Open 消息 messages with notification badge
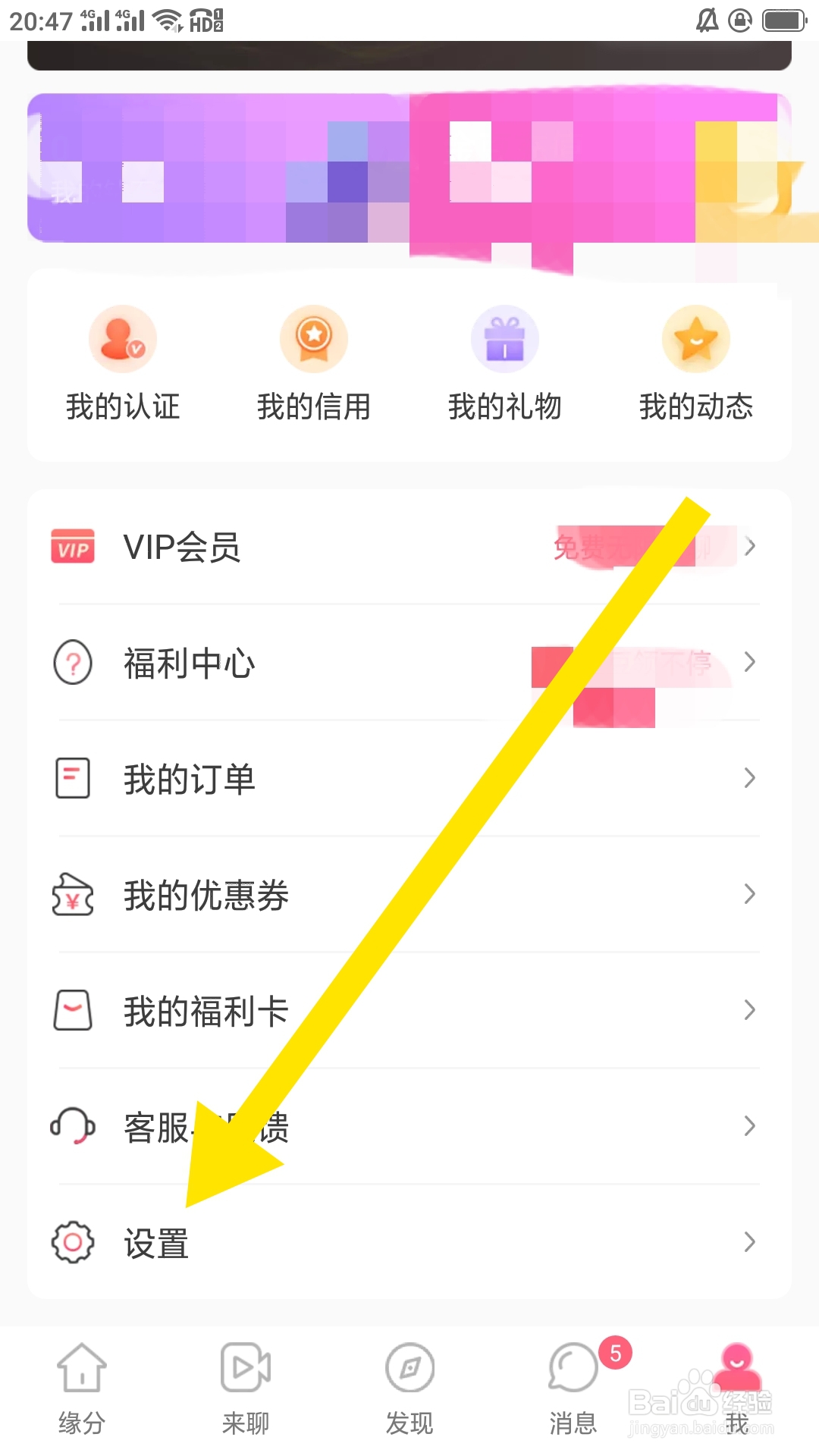The image size is (819, 1456). 573,1388
